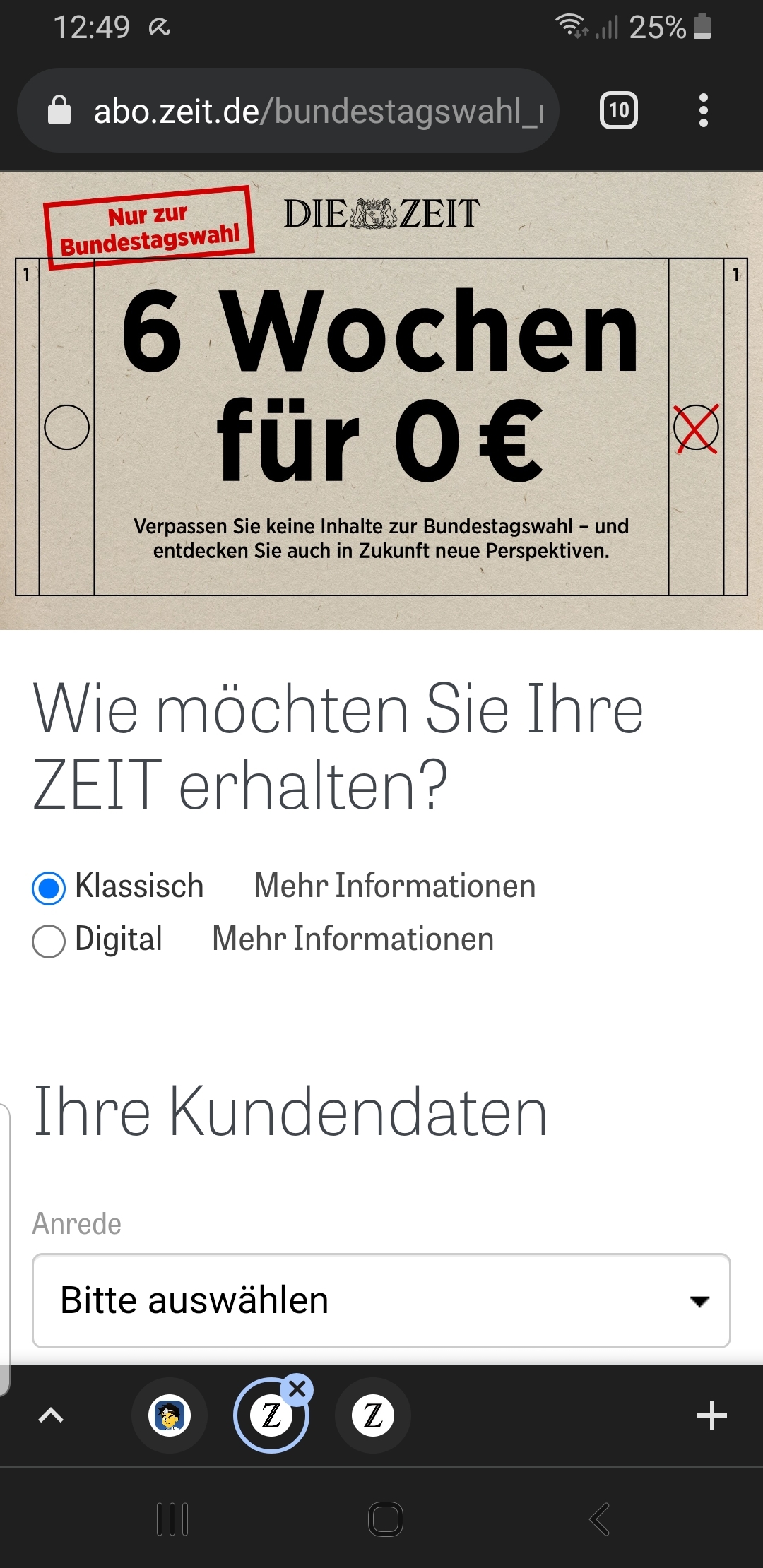763x1568 pixels.
Task: Open Mehr Informationen next to Digital
Action: coord(353,939)
